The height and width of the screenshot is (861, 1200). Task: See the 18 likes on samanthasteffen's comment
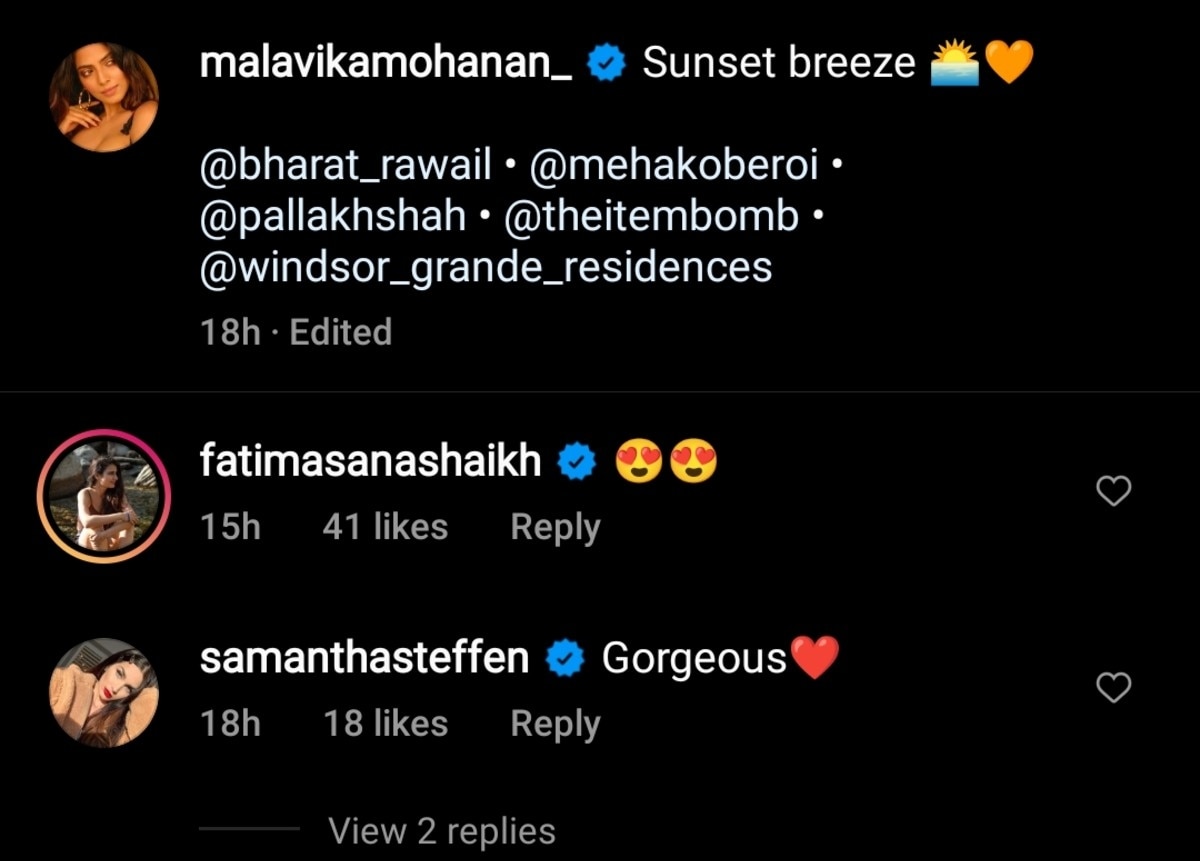(385, 724)
